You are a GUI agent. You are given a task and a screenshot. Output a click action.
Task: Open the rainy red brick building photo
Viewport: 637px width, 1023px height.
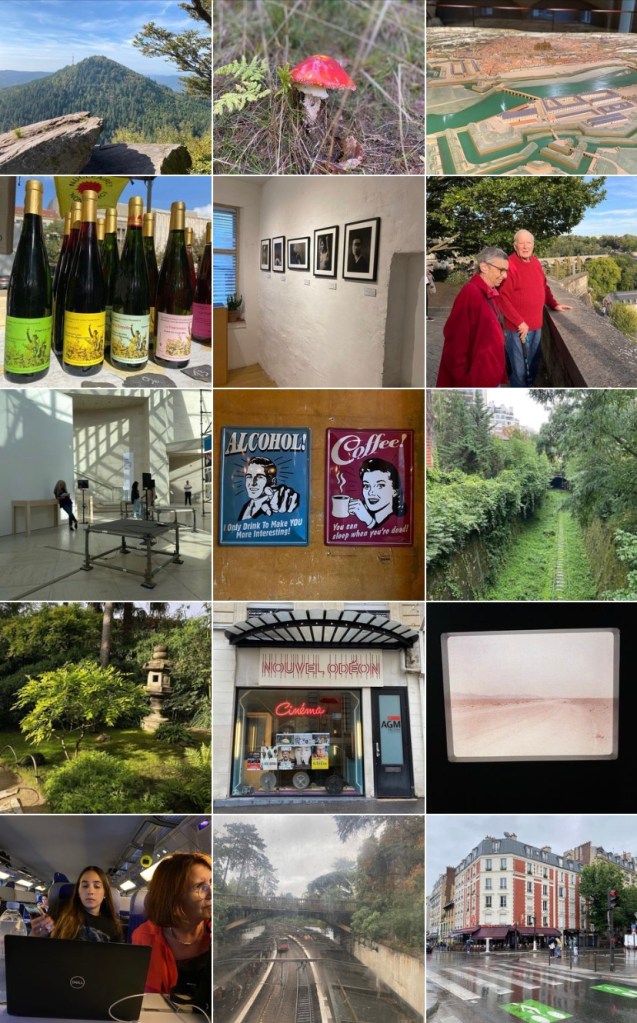(531, 919)
